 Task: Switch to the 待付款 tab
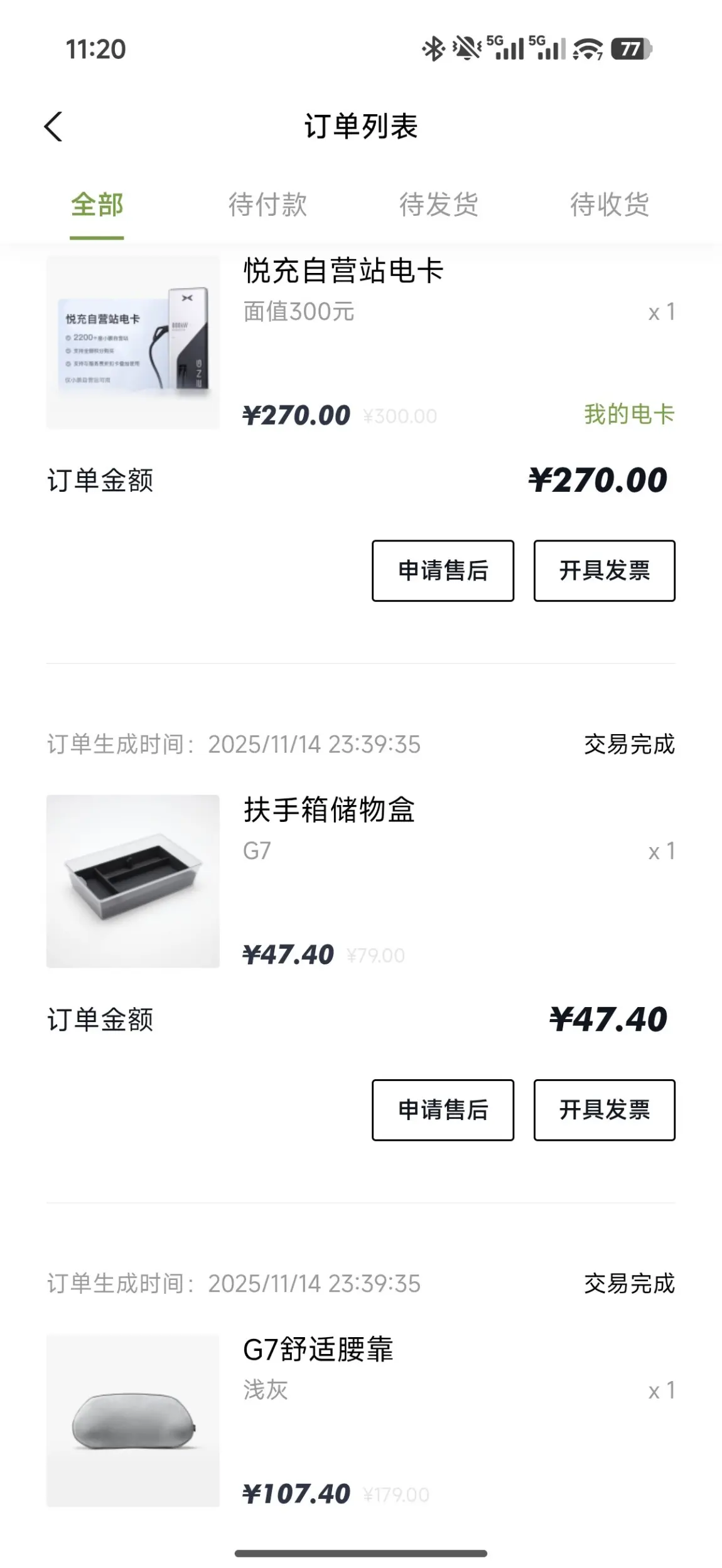(267, 205)
